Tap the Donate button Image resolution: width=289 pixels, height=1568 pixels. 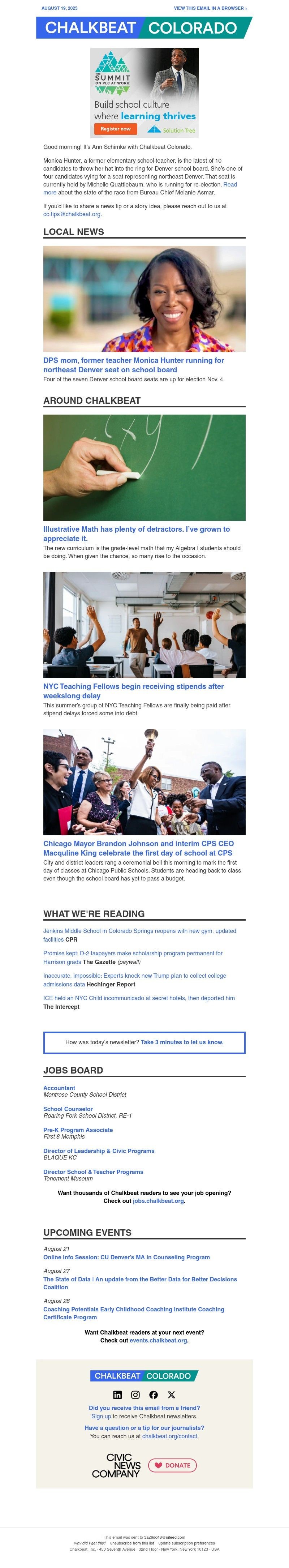click(x=172, y=1465)
